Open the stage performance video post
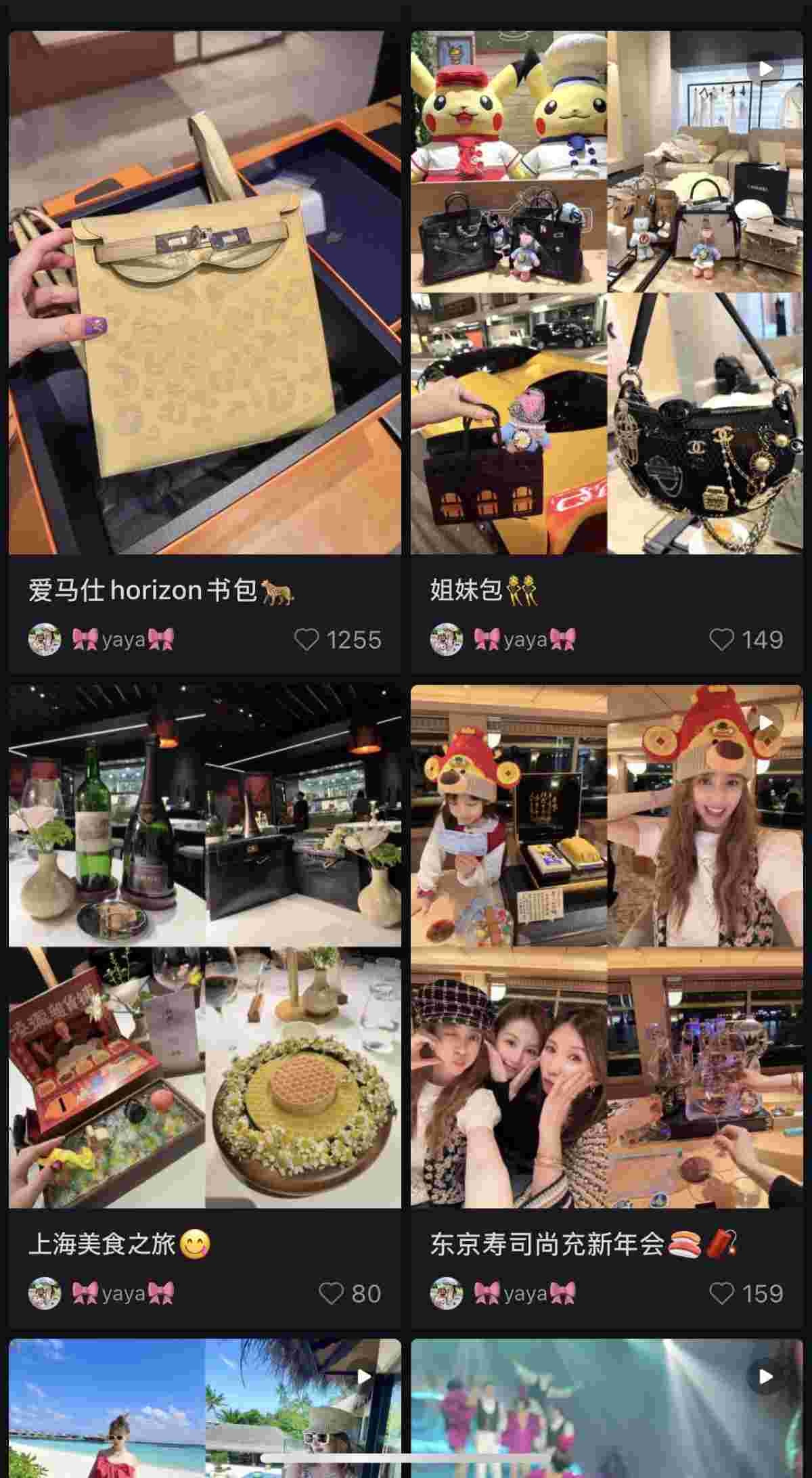812x1478 pixels. click(606, 1408)
